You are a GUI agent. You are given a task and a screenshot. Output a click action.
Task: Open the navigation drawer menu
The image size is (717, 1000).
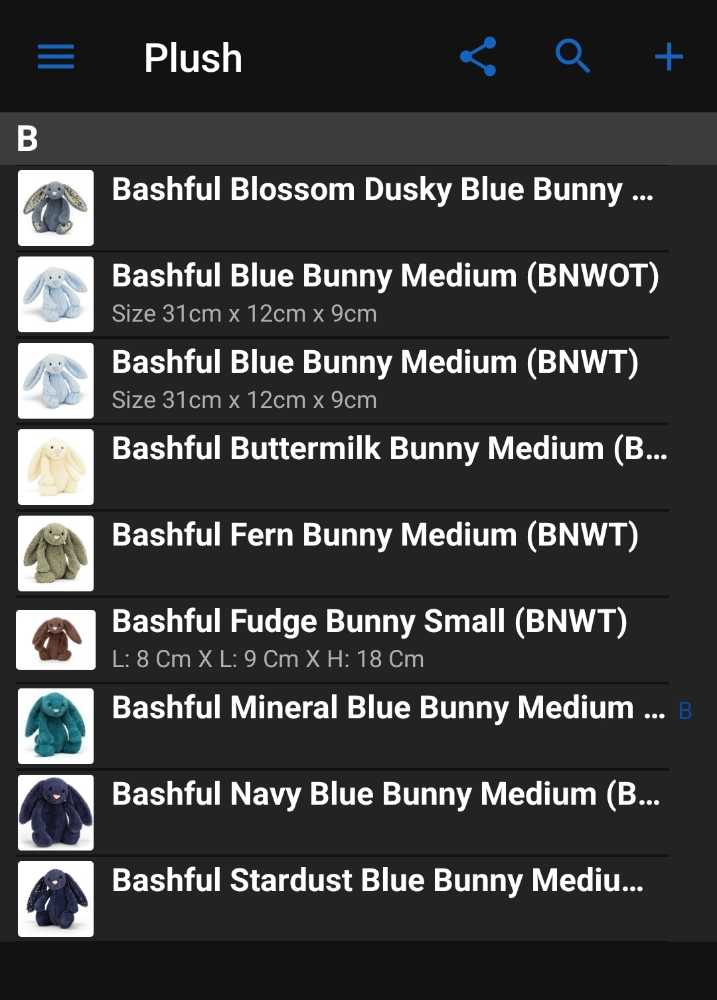pyautogui.click(x=56, y=58)
